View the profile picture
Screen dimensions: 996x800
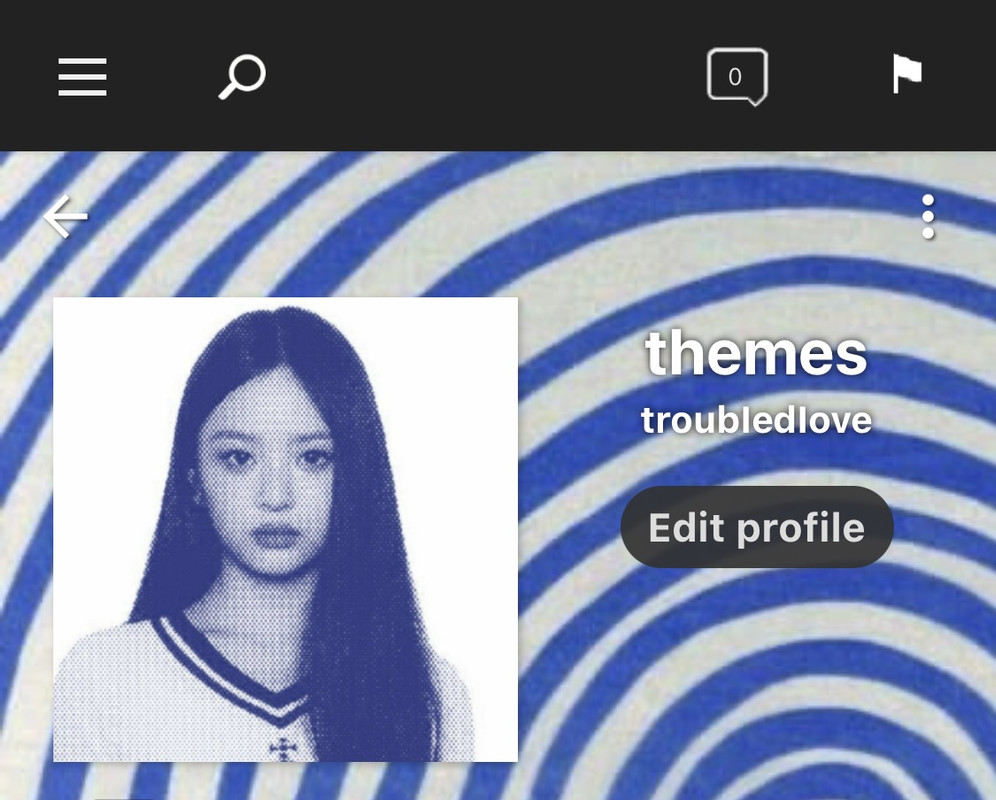[x=285, y=529]
